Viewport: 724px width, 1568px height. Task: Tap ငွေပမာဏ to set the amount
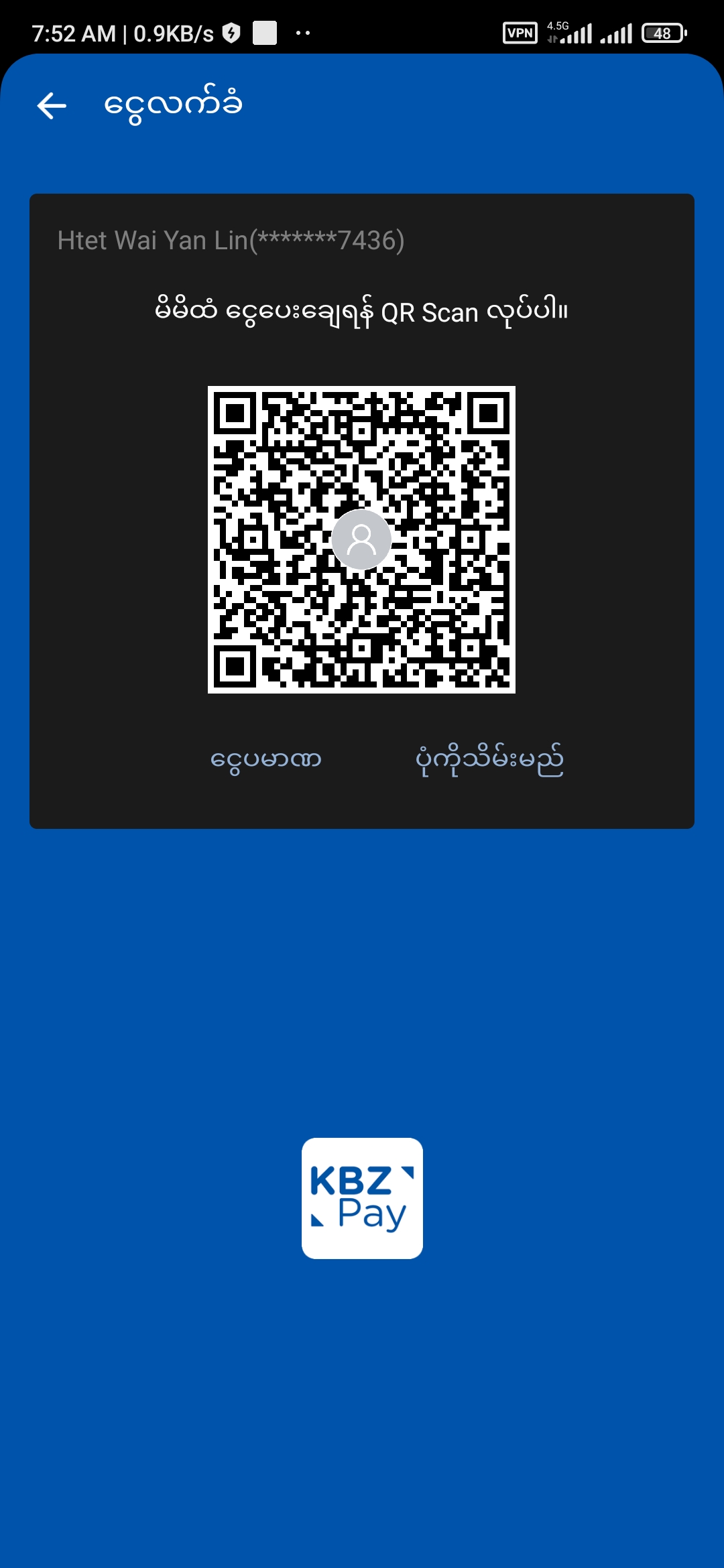(266, 760)
